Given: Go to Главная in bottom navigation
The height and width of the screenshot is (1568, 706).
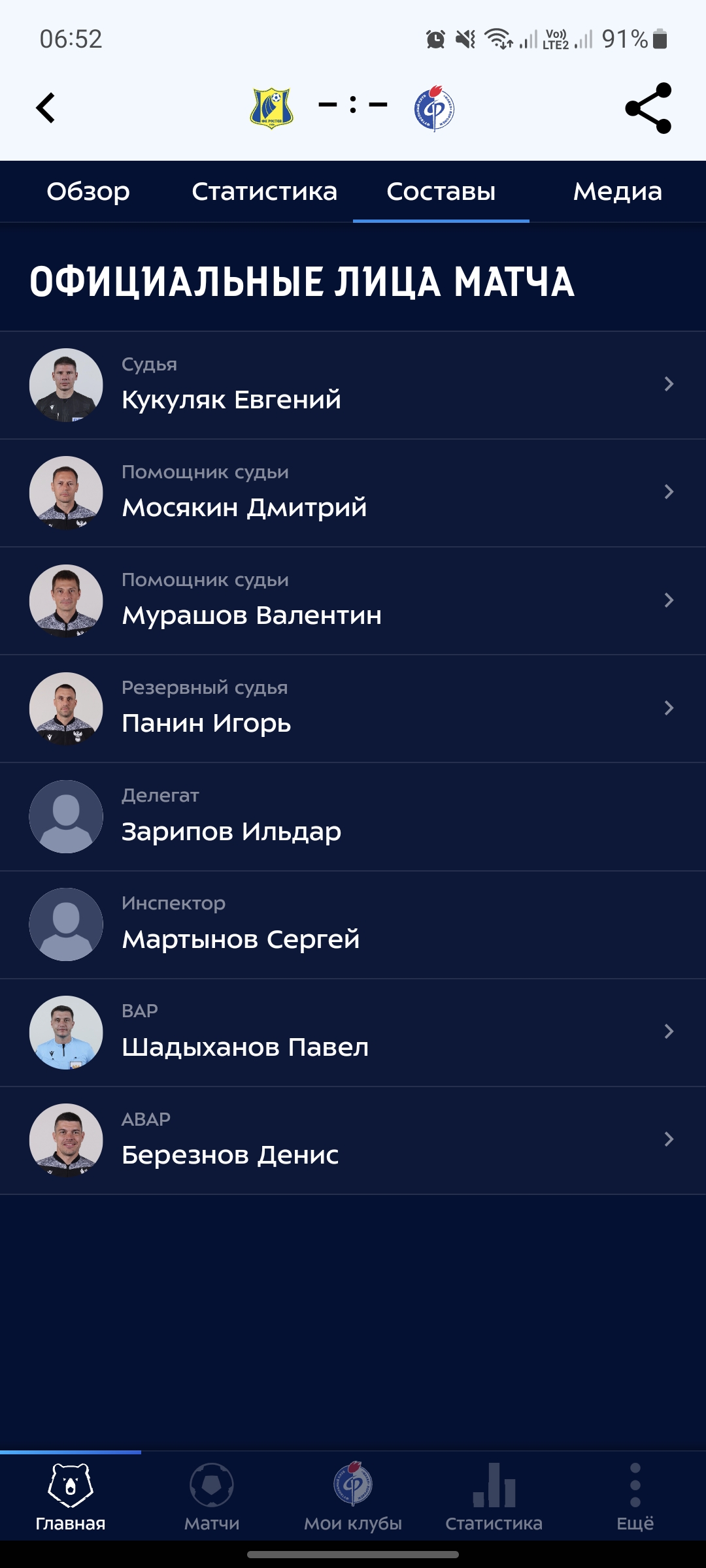Looking at the screenshot, I should point(71,1496).
